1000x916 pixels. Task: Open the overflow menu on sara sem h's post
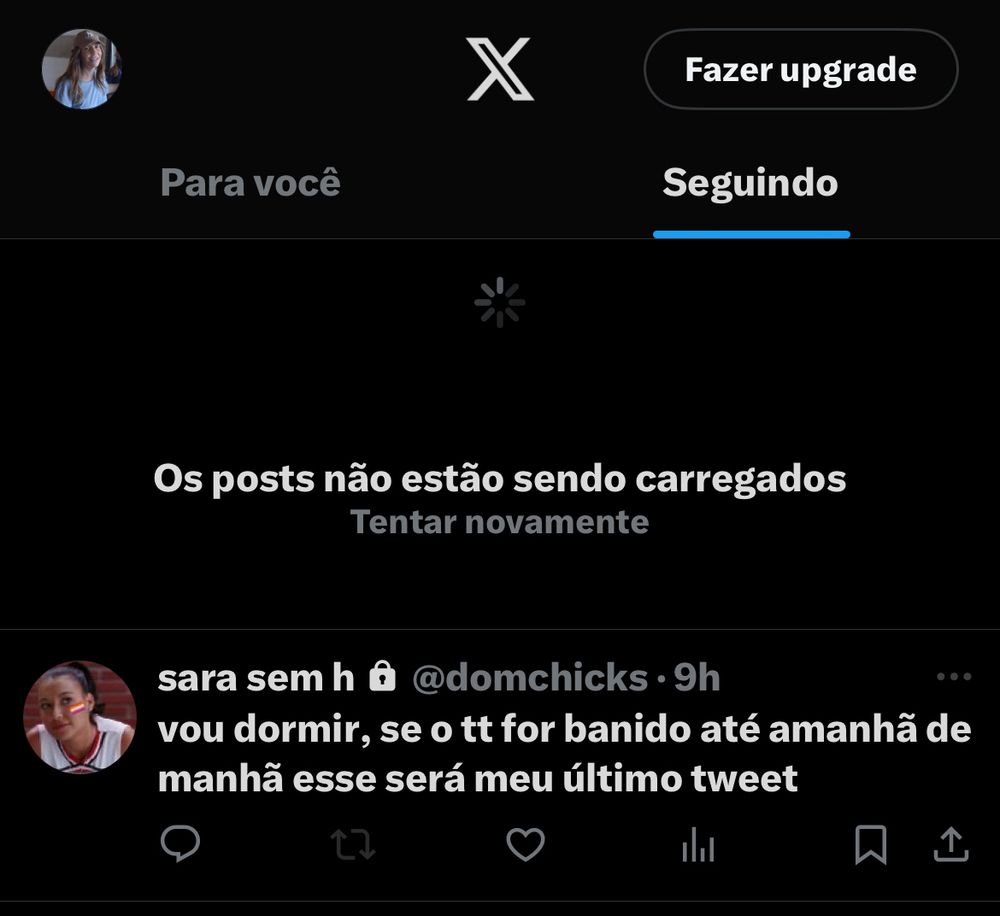point(953,677)
